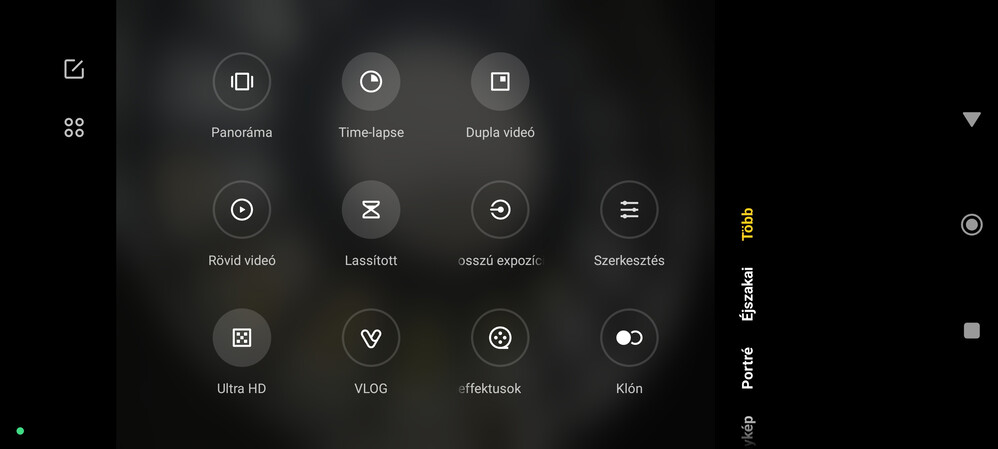Start Rövid videó mode
Screen dimensions: 998x449
242,210
